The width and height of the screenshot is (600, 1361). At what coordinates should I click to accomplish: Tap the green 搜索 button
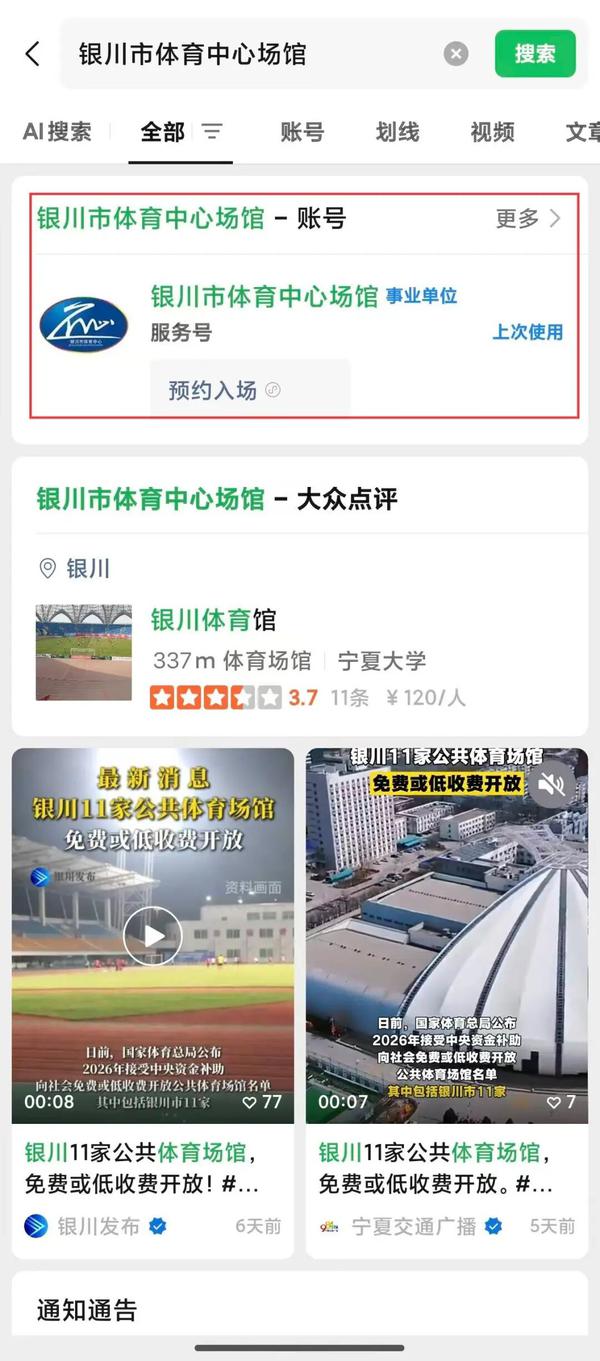pyautogui.click(x=535, y=54)
